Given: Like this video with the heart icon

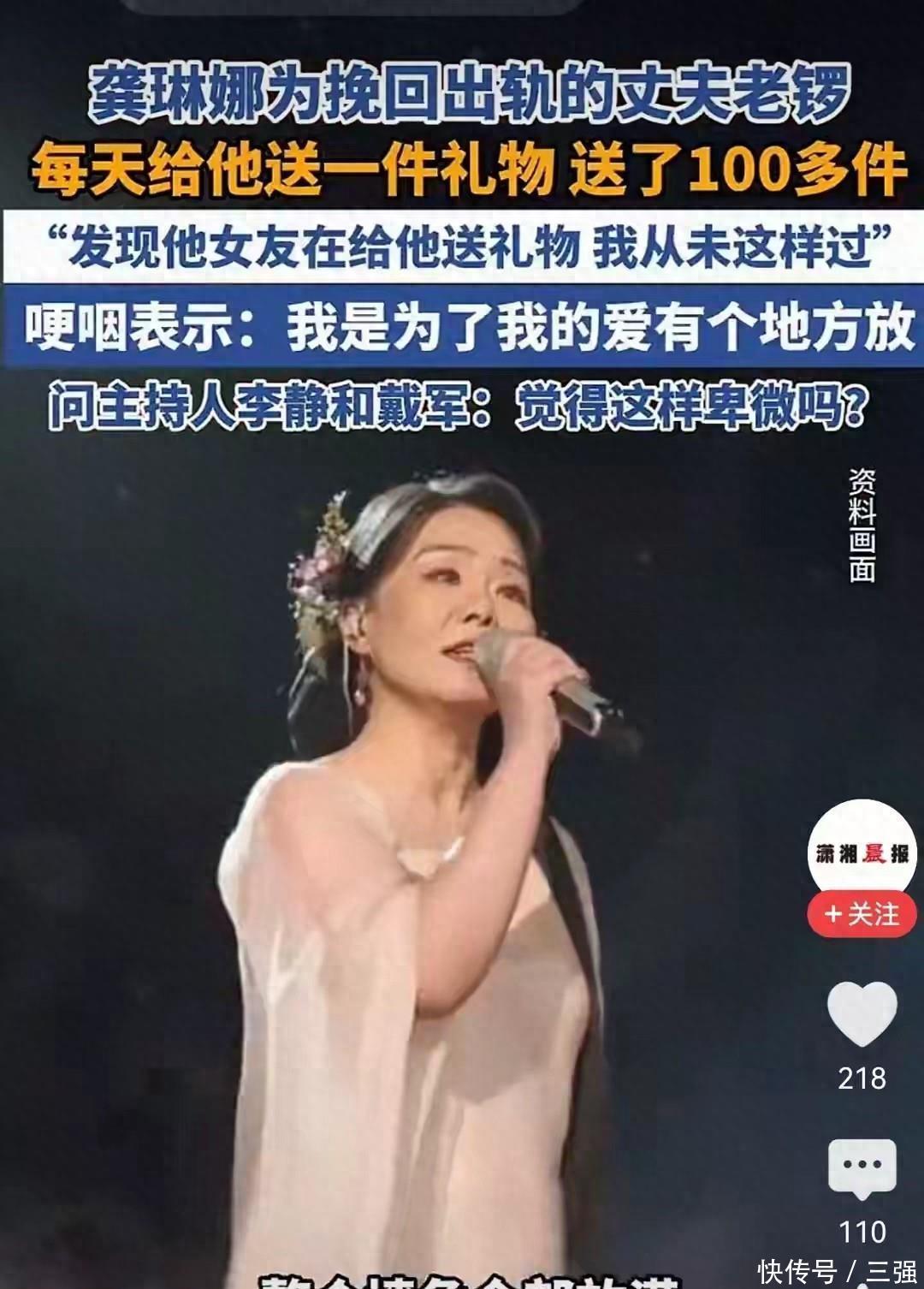Looking at the screenshot, I should pyautogui.click(x=862, y=1013).
